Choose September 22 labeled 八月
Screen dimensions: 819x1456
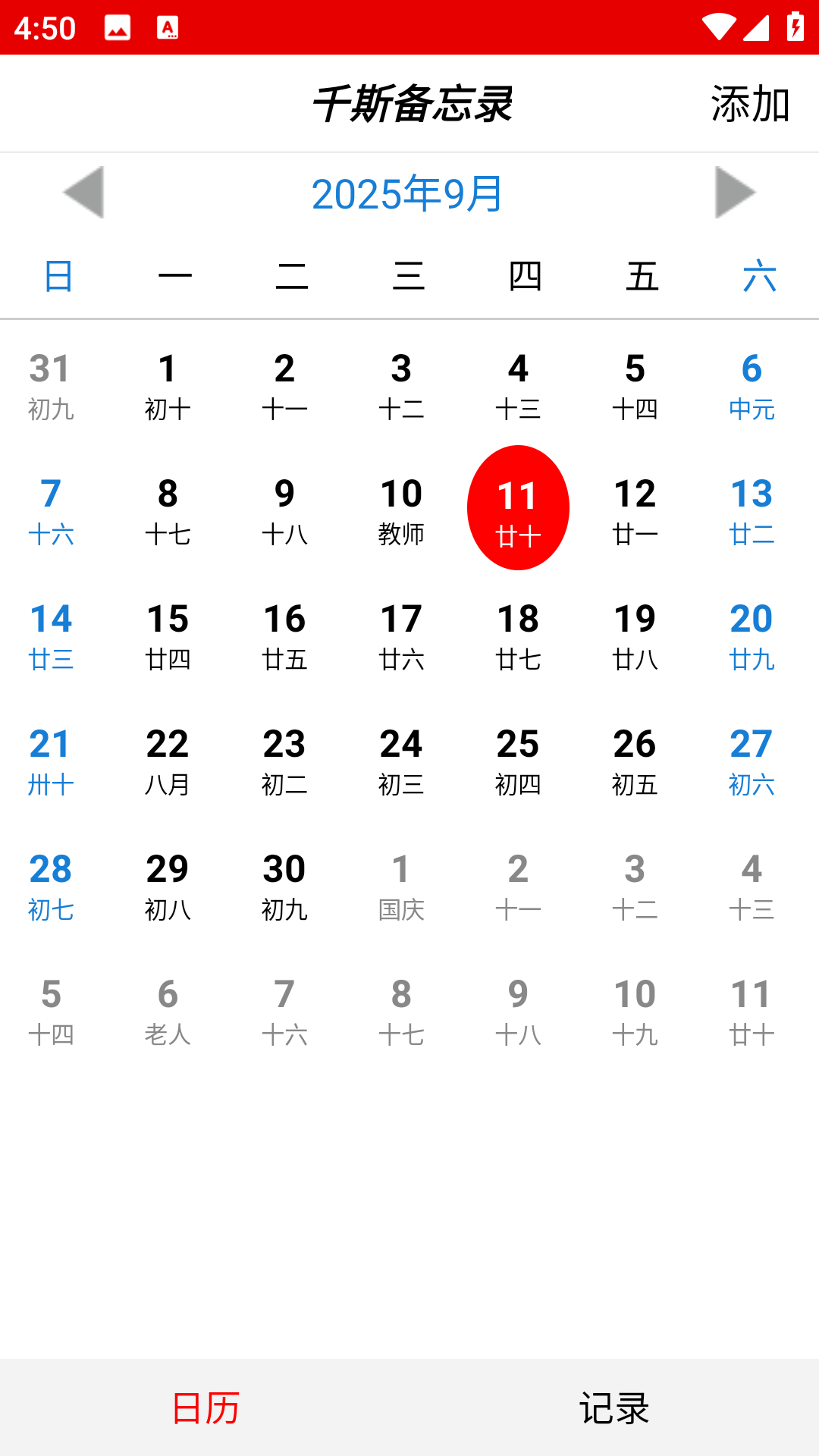tap(168, 761)
